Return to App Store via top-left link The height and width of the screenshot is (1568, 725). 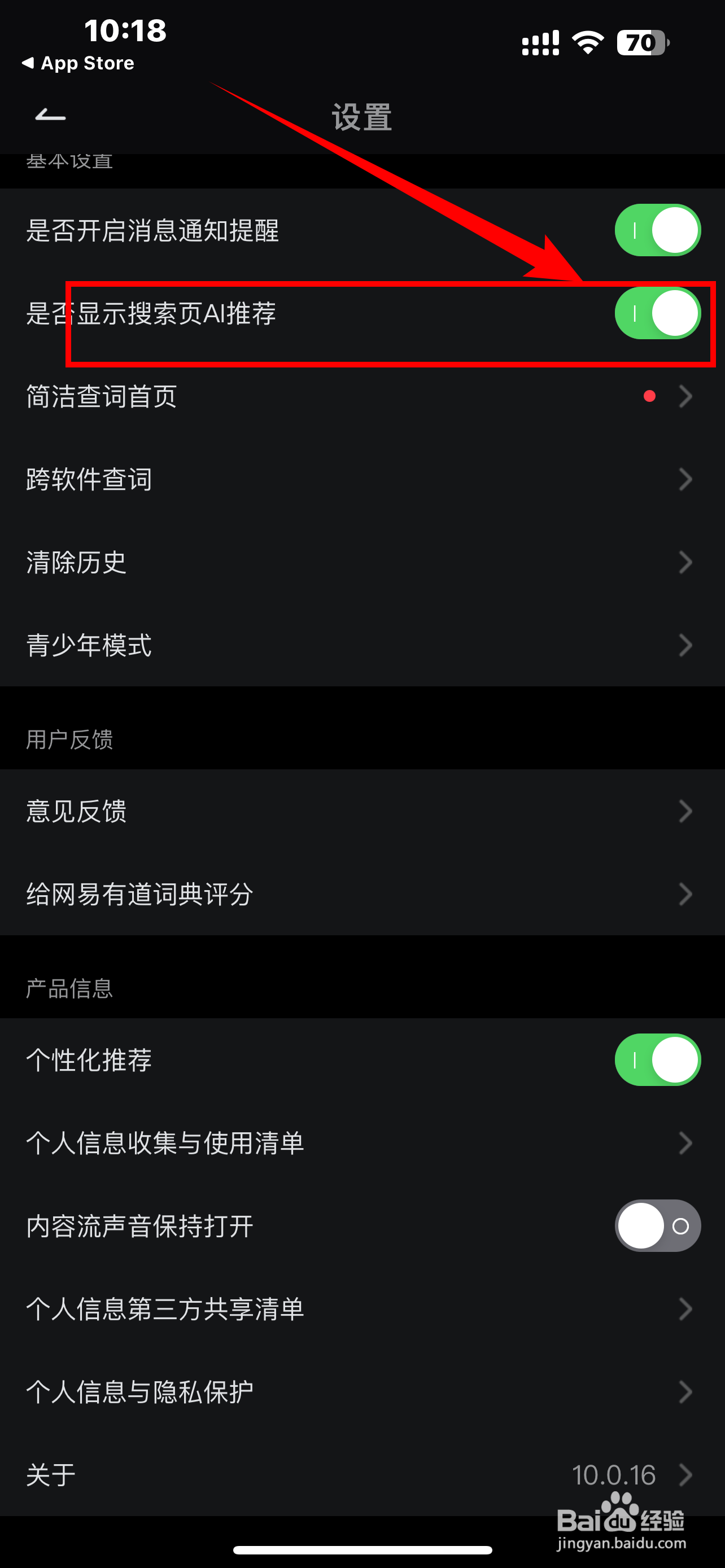pyautogui.click(x=78, y=63)
